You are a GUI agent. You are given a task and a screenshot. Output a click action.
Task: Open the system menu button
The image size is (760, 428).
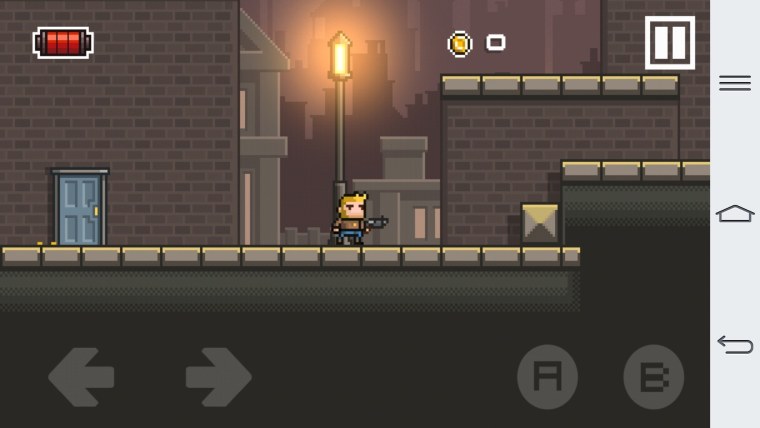[x=735, y=84]
